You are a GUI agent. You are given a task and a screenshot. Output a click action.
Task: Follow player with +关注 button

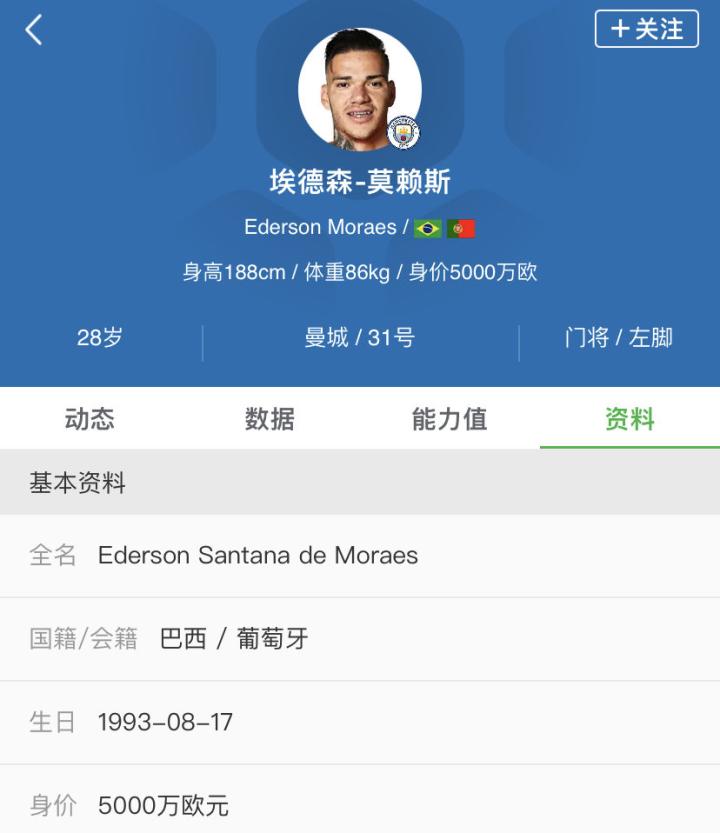(646, 29)
